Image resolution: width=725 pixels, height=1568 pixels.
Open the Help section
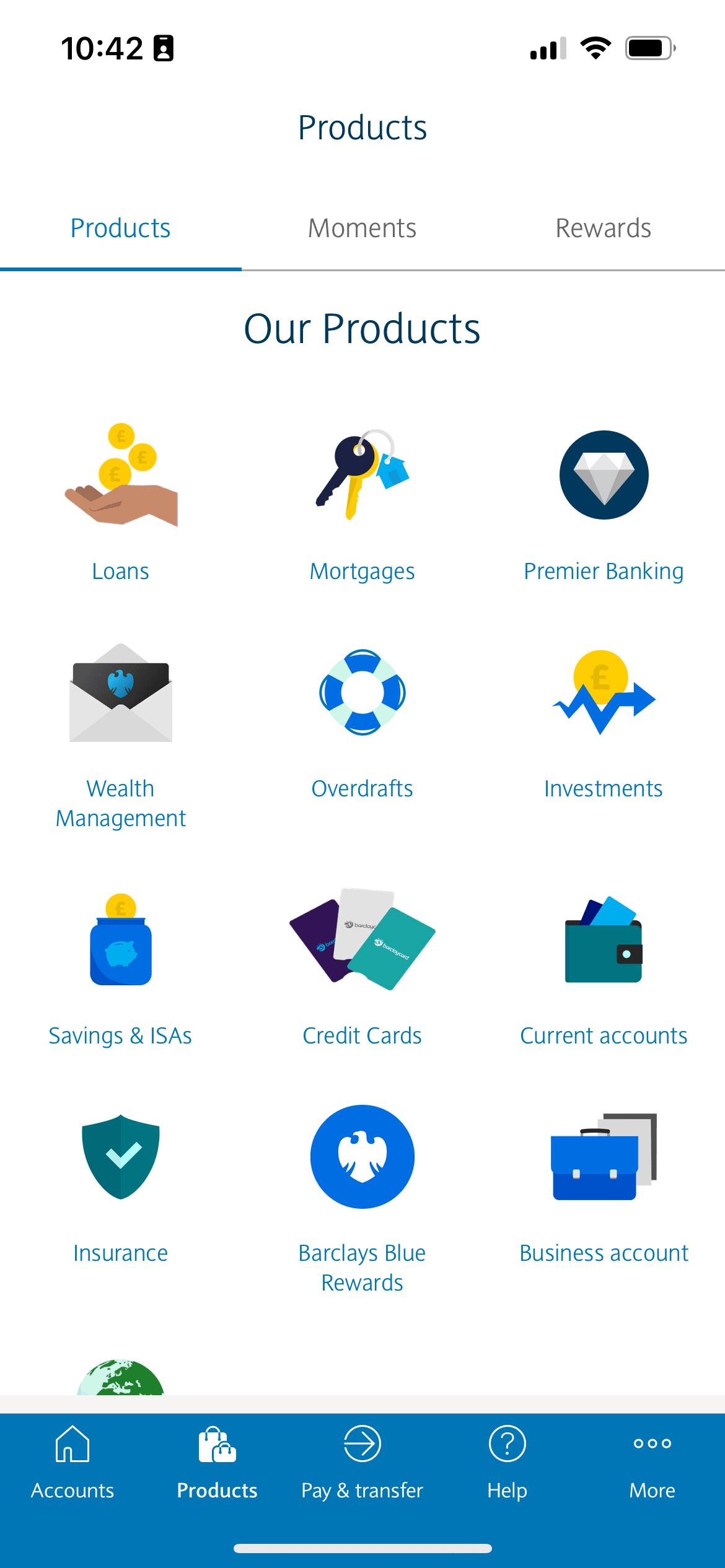point(507,1463)
